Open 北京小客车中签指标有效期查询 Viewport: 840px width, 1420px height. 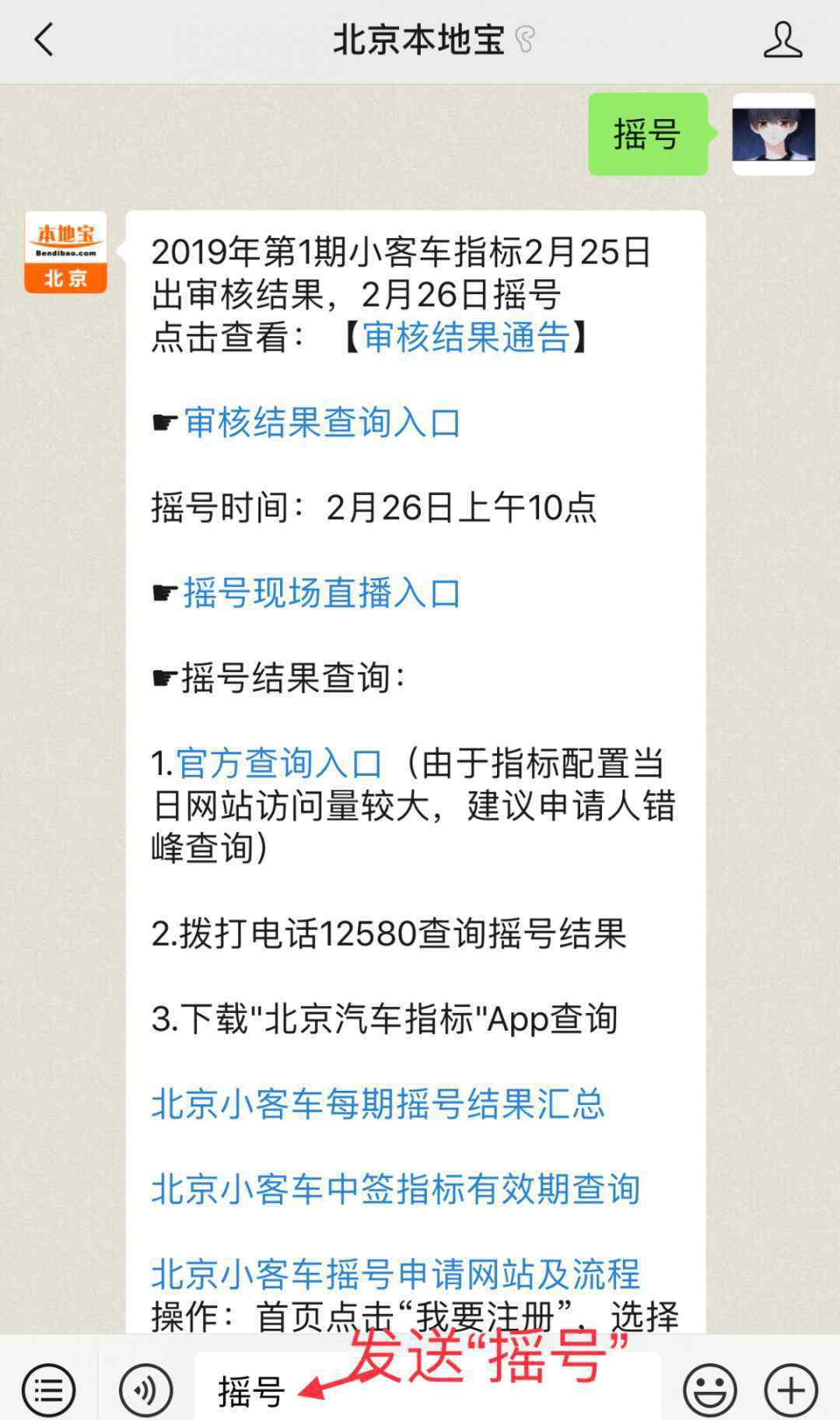[396, 1189]
